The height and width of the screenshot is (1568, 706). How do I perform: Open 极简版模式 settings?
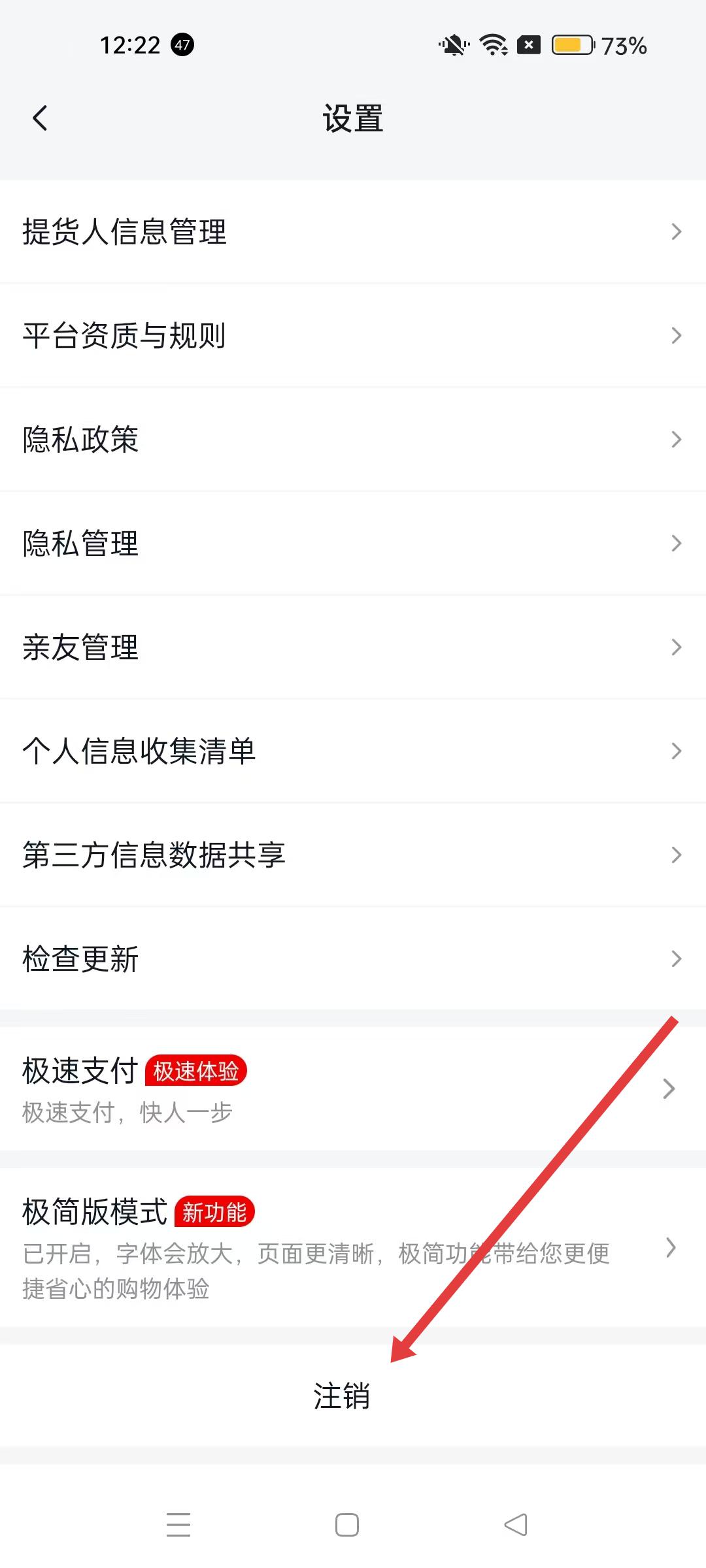point(353,1247)
